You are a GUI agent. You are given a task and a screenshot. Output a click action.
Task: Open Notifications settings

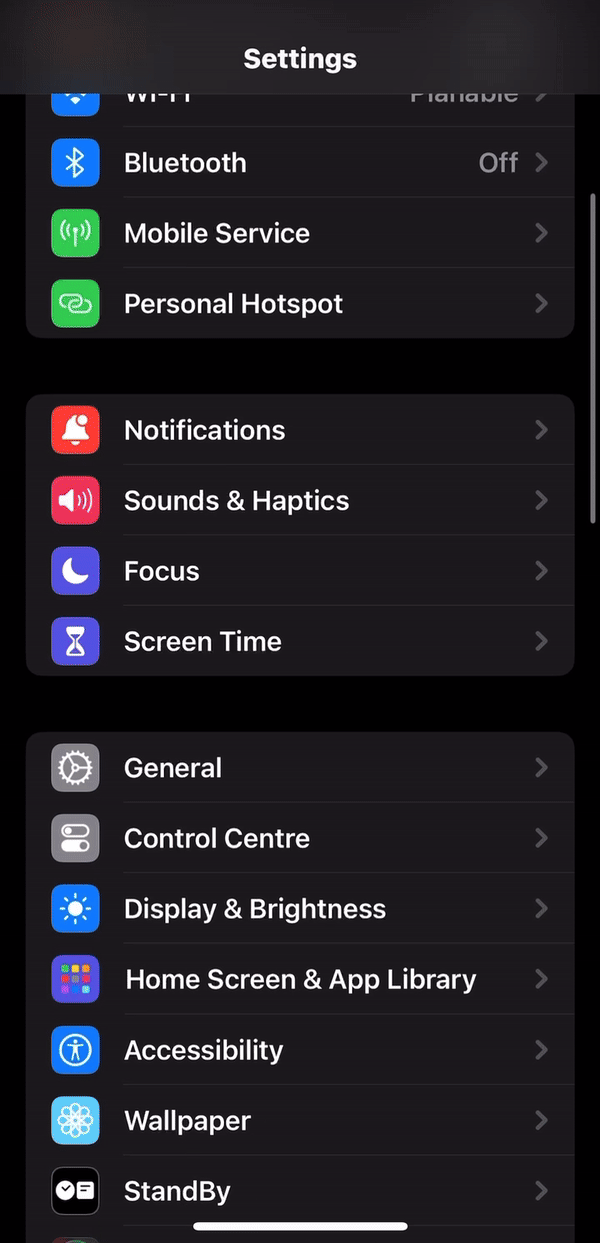point(300,430)
